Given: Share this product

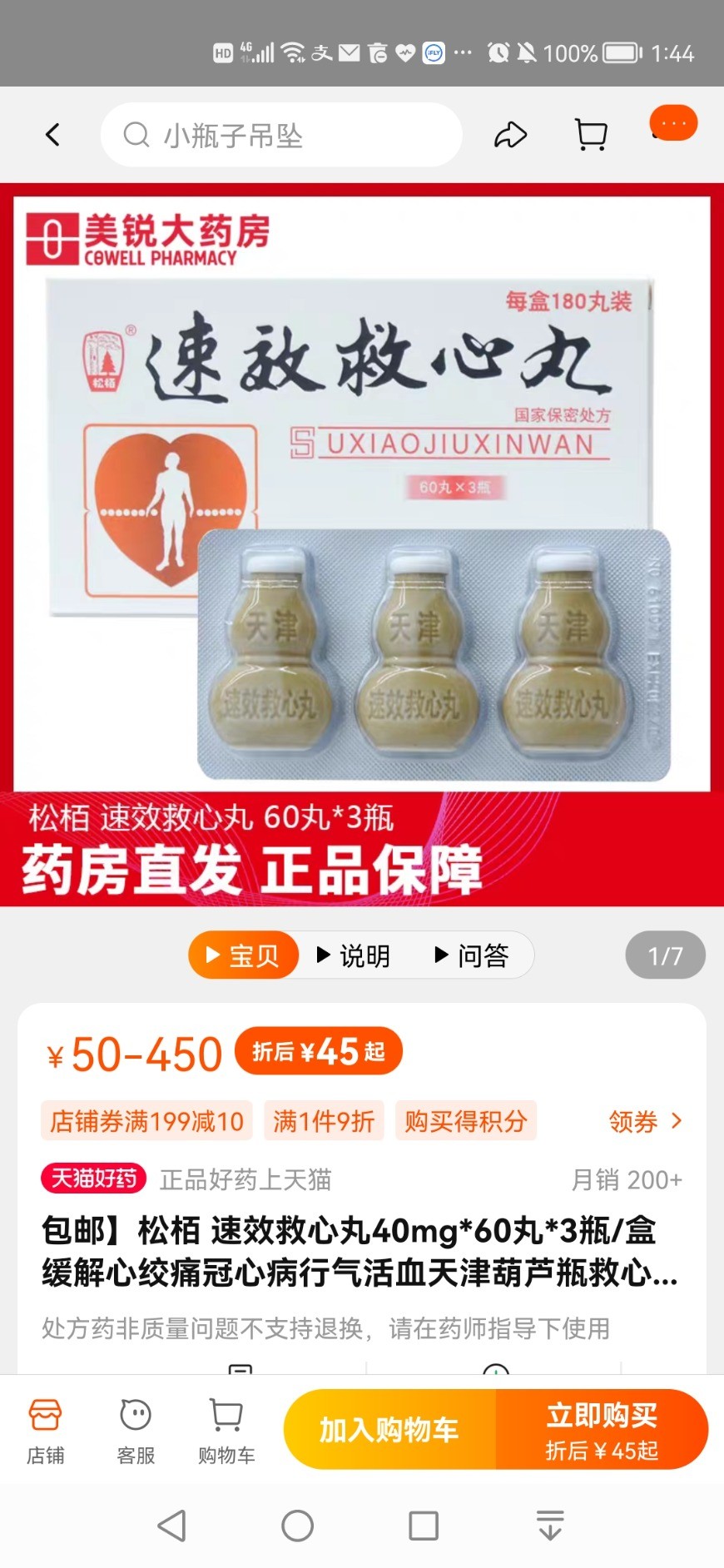Looking at the screenshot, I should tap(510, 135).
